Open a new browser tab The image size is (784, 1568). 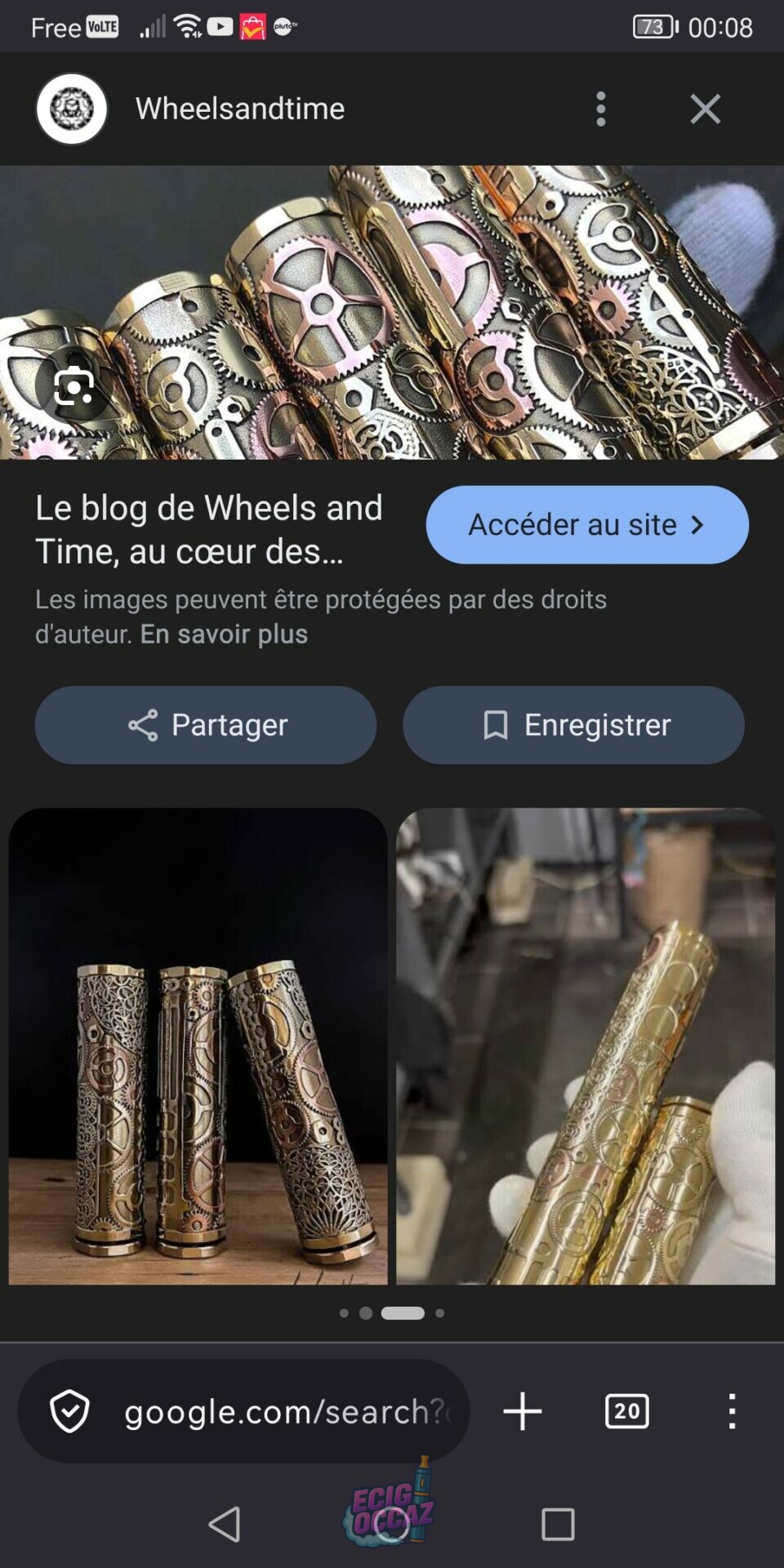(523, 1411)
